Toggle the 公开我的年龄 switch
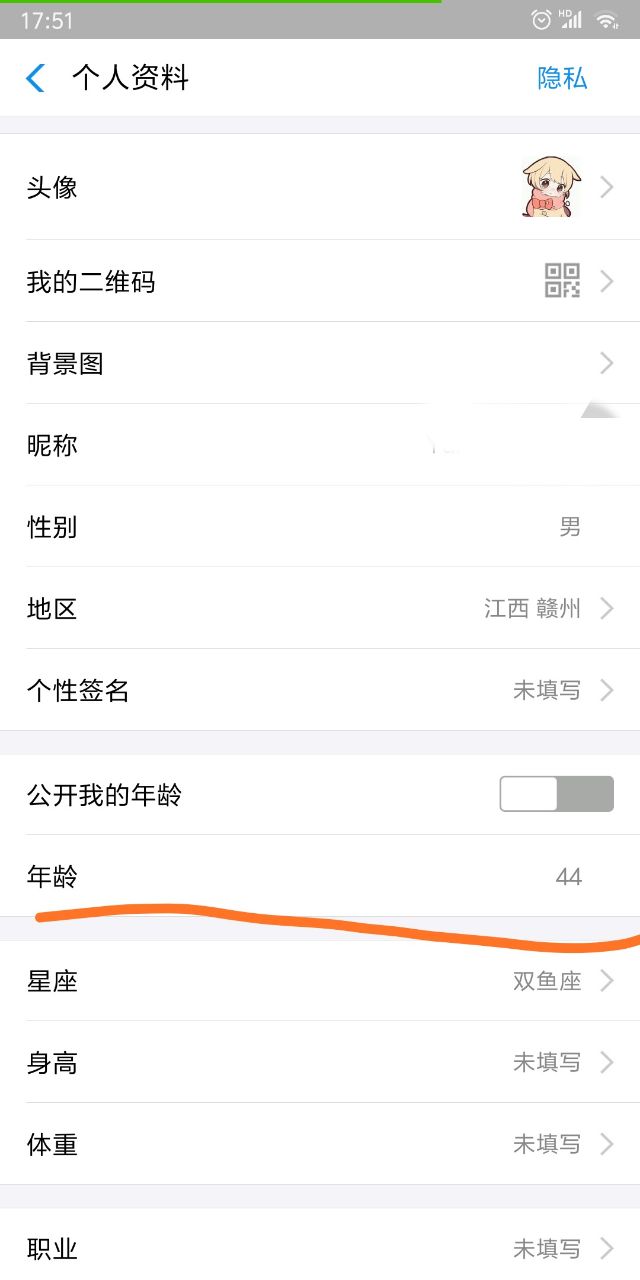This screenshot has width=640, height=1280. coord(556,794)
